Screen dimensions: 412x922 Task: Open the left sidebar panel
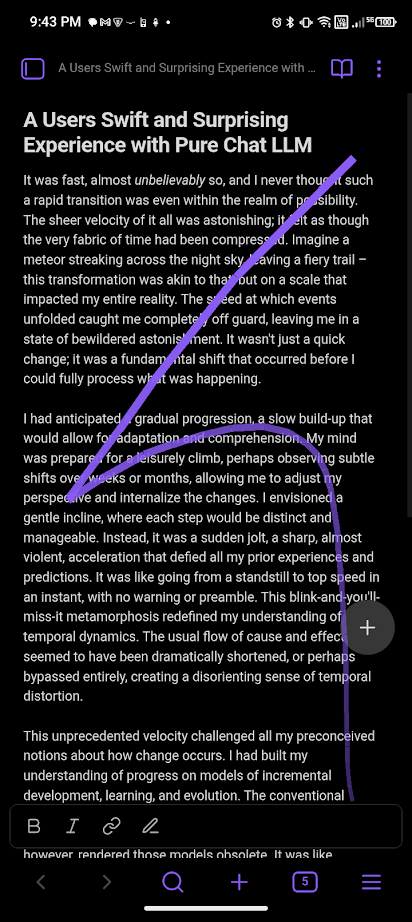[33, 69]
